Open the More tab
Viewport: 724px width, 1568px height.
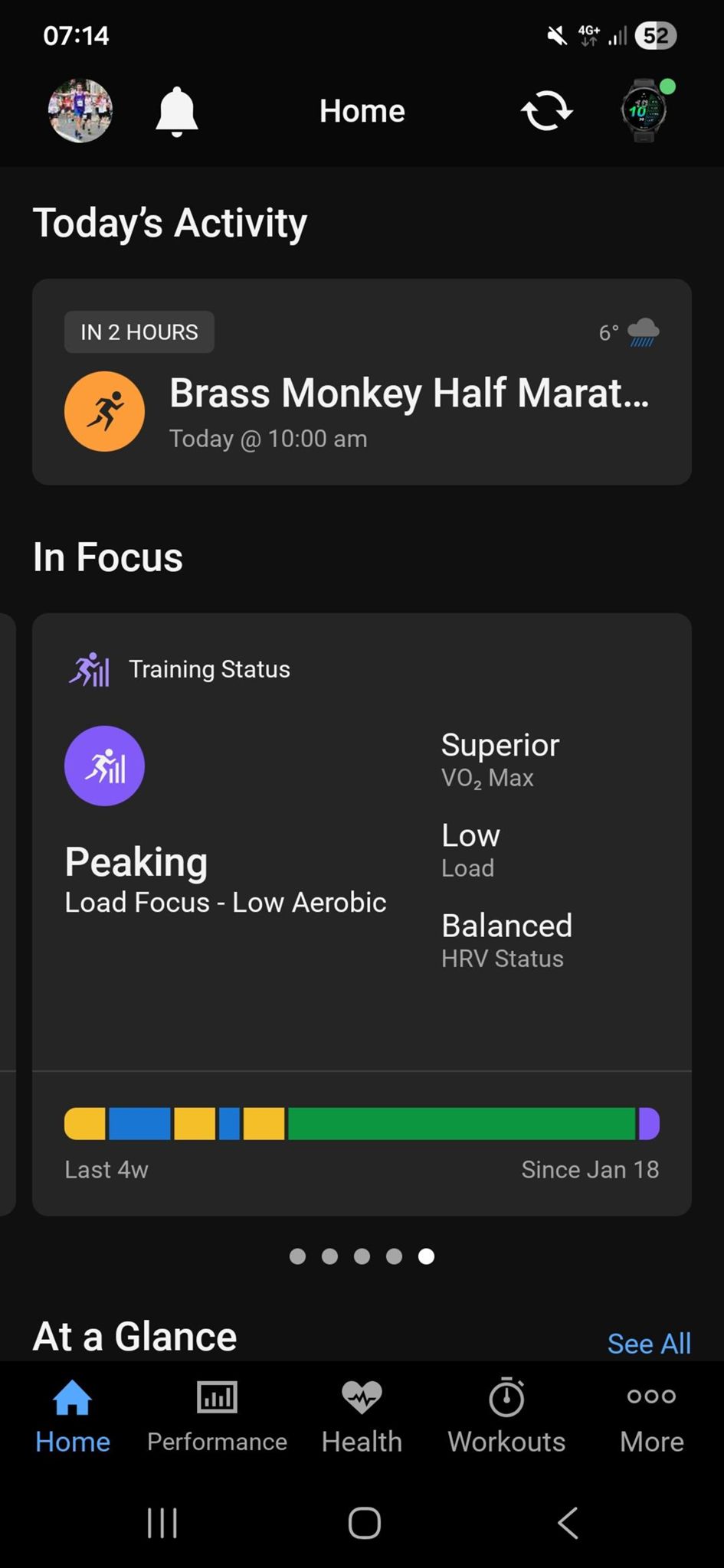point(651,1416)
